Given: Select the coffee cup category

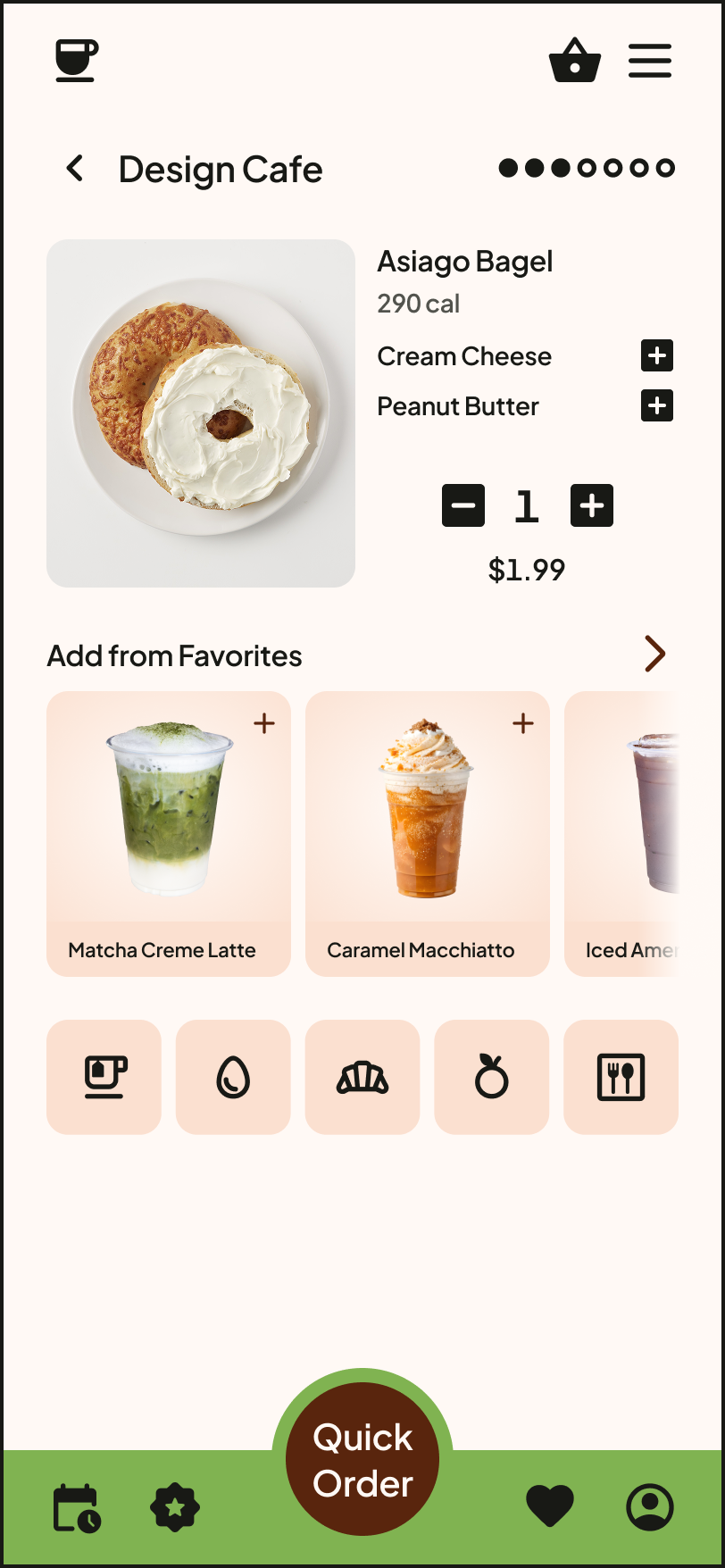Looking at the screenshot, I should coord(104,1077).
